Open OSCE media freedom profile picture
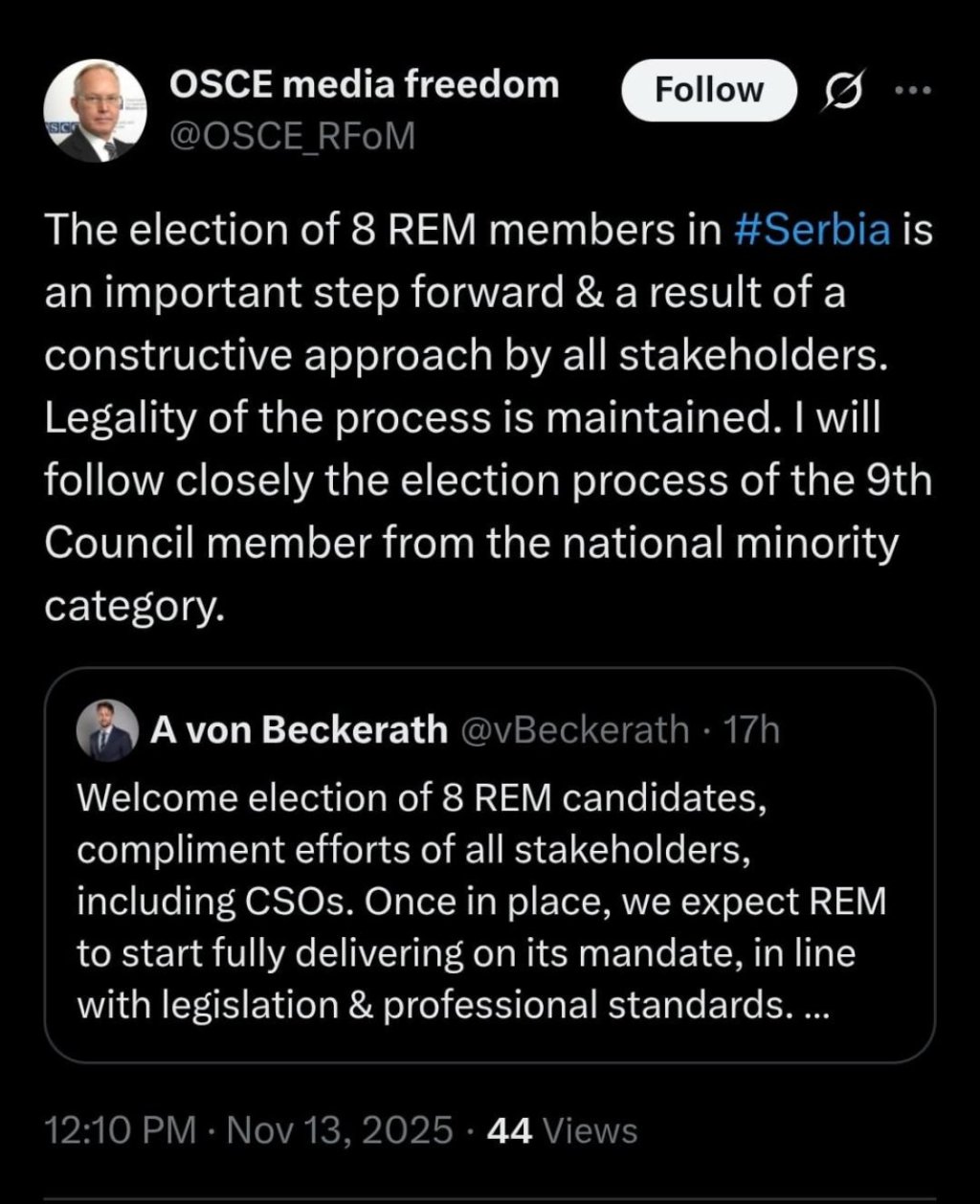The height and width of the screenshot is (1204, 980). [90, 111]
